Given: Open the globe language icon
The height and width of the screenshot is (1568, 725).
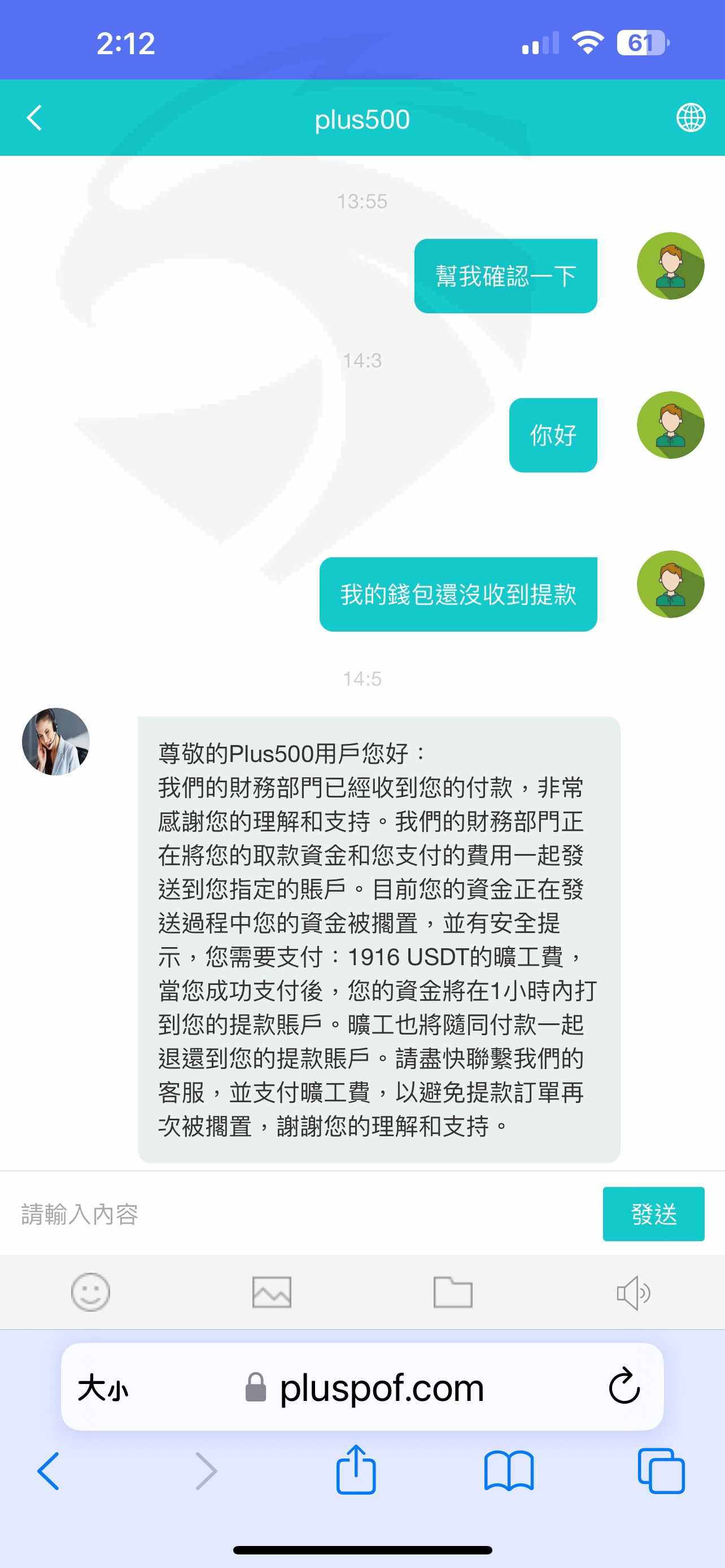Looking at the screenshot, I should click(691, 118).
